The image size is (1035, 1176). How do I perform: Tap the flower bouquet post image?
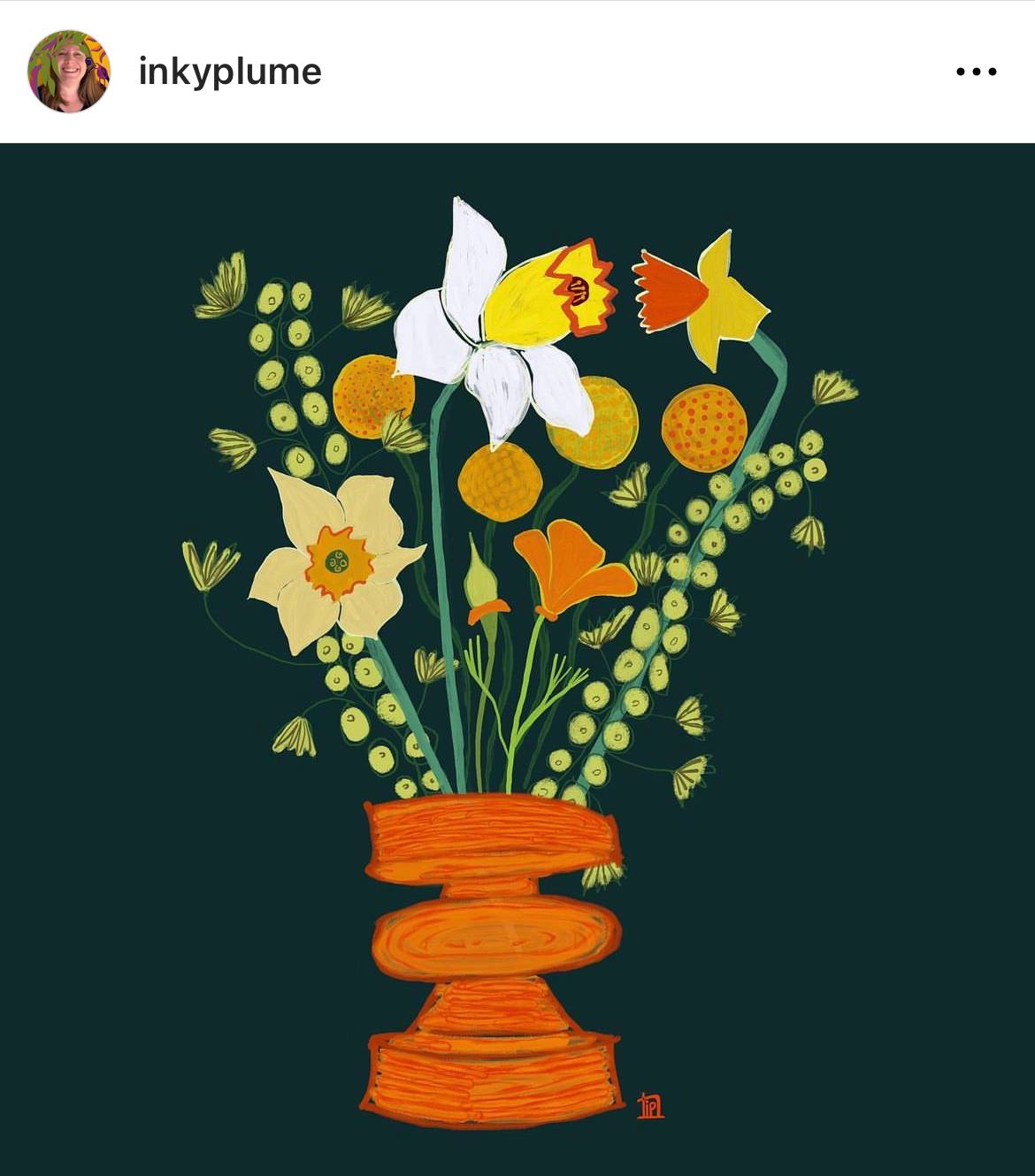click(517, 659)
